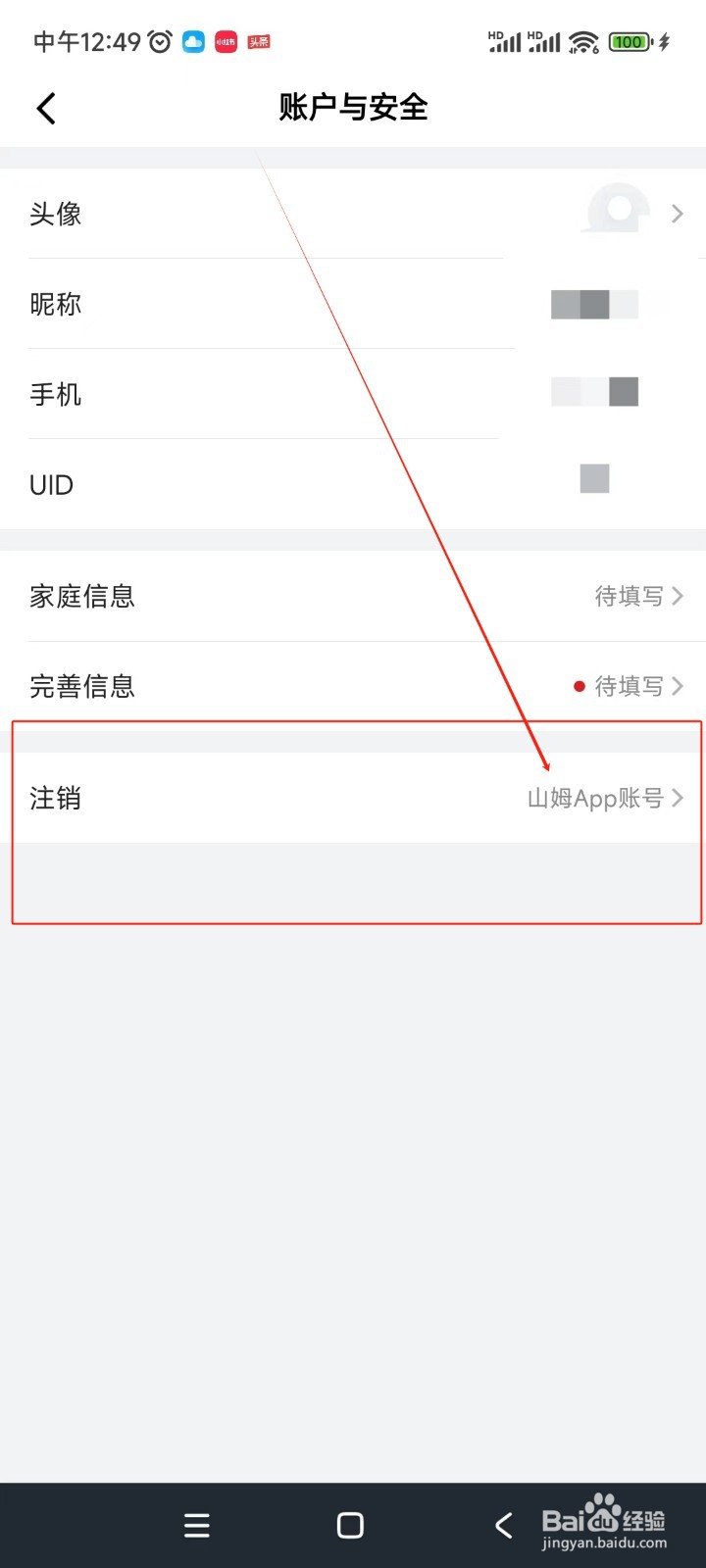
Task: Expand the 头像 row chevron
Action: [x=677, y=213]
